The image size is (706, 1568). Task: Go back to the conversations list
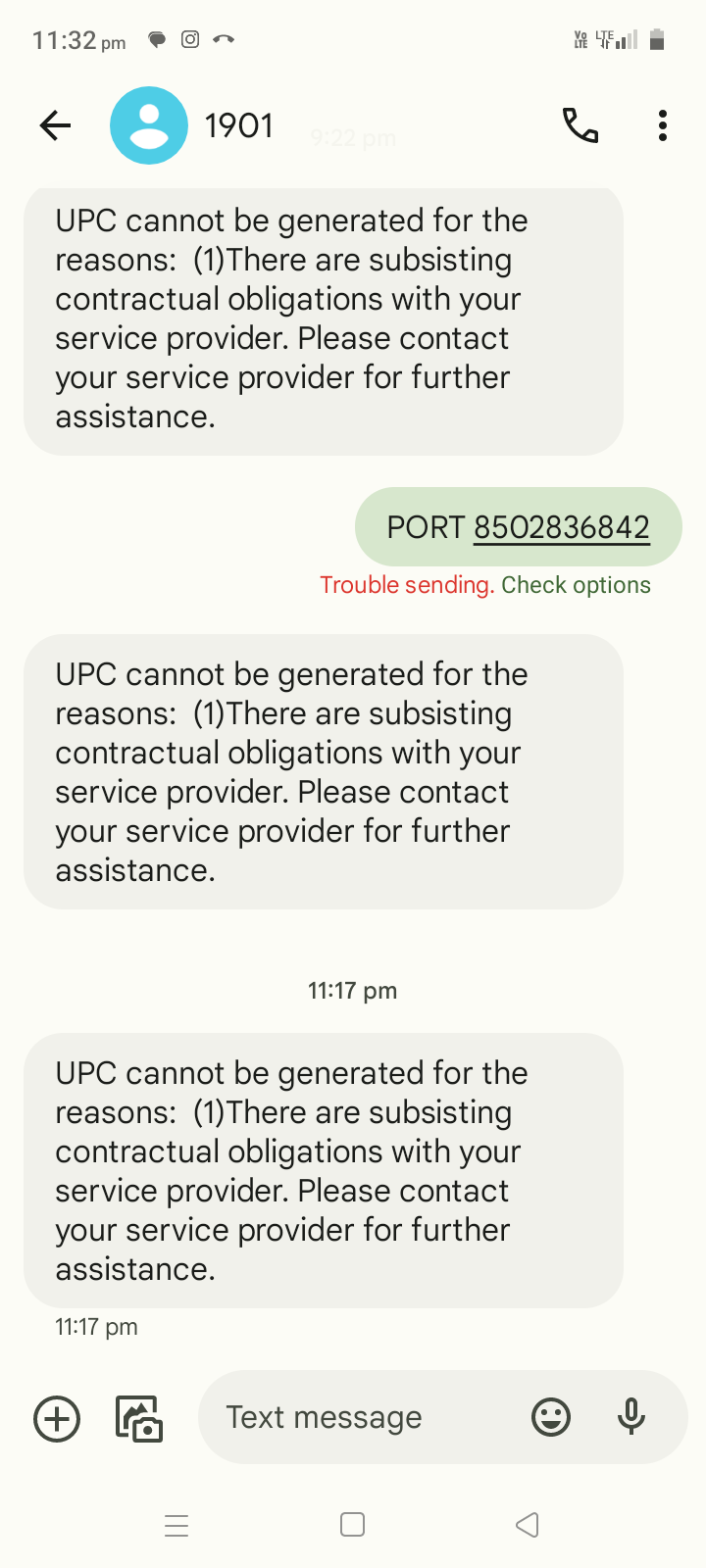(56, 125)
